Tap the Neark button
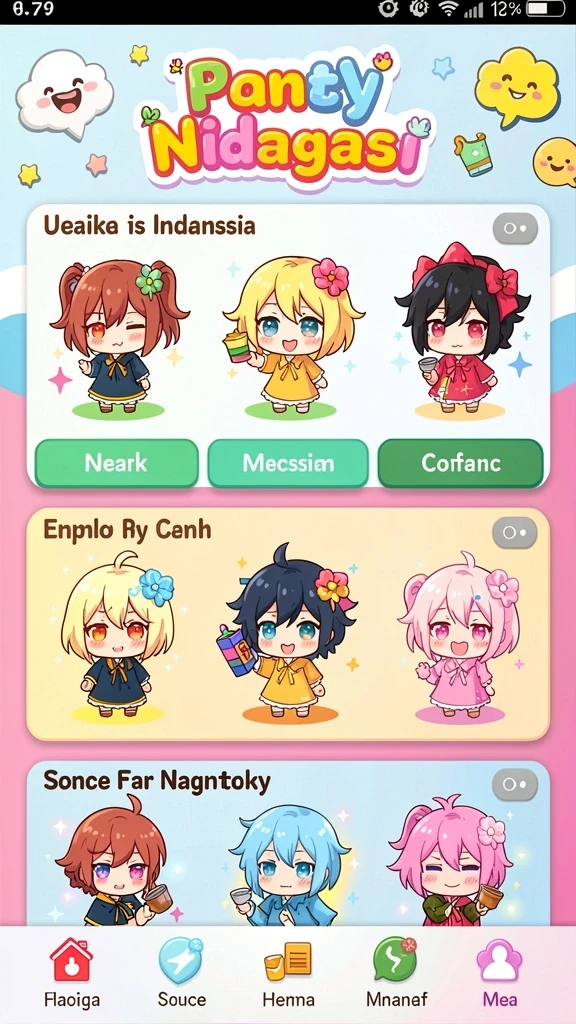 pos(116,463)
